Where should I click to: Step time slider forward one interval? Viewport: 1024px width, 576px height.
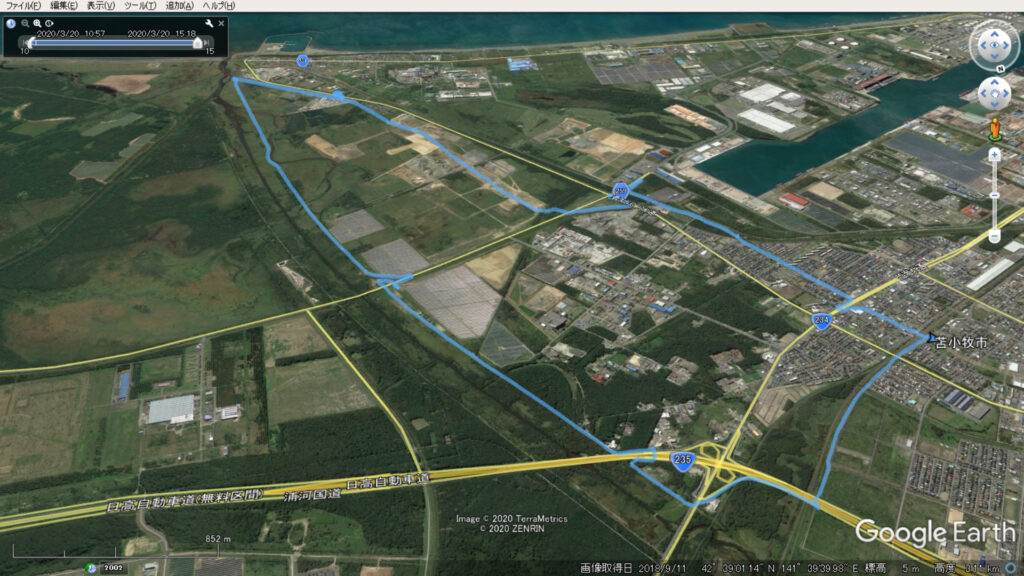coord(206,42)
